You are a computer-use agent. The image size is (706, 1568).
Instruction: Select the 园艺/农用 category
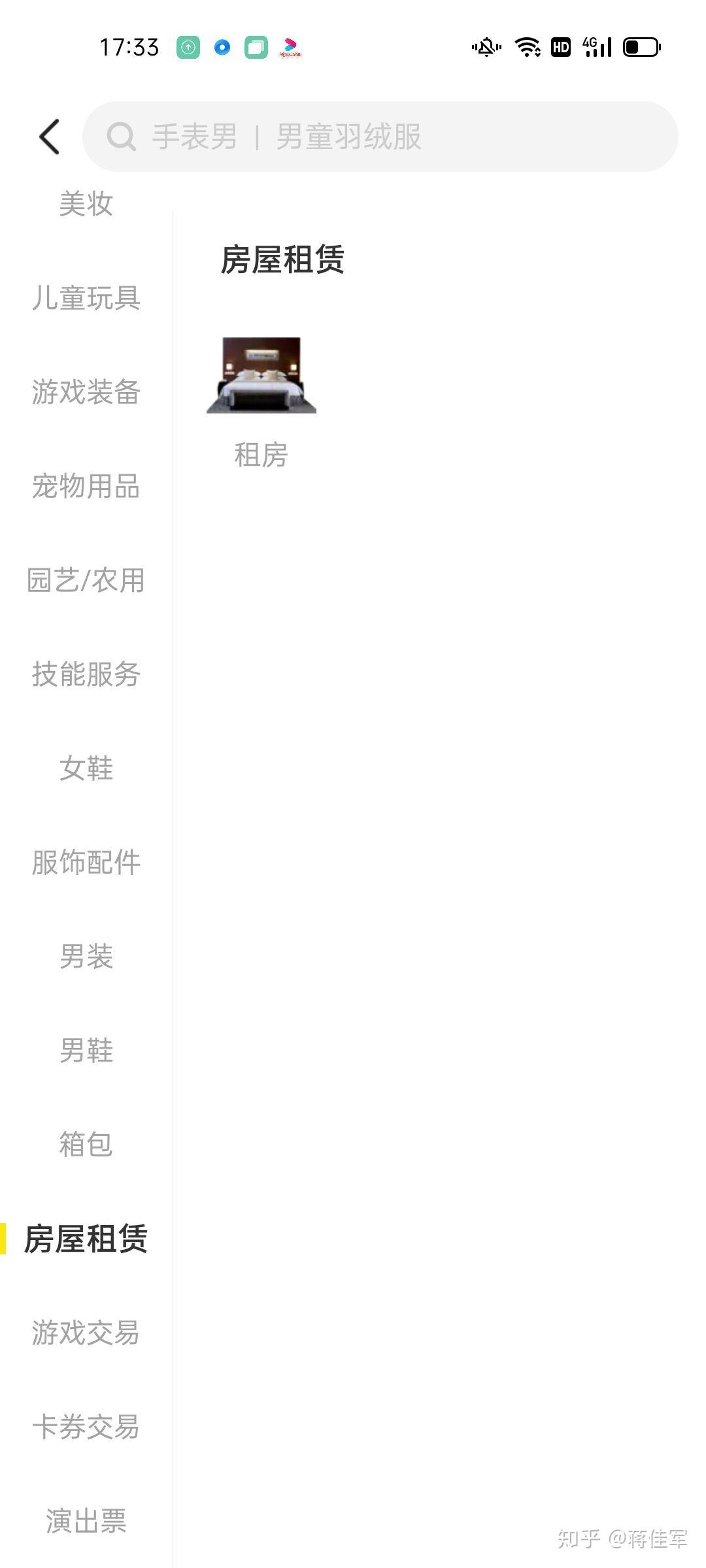coord(86,580)
